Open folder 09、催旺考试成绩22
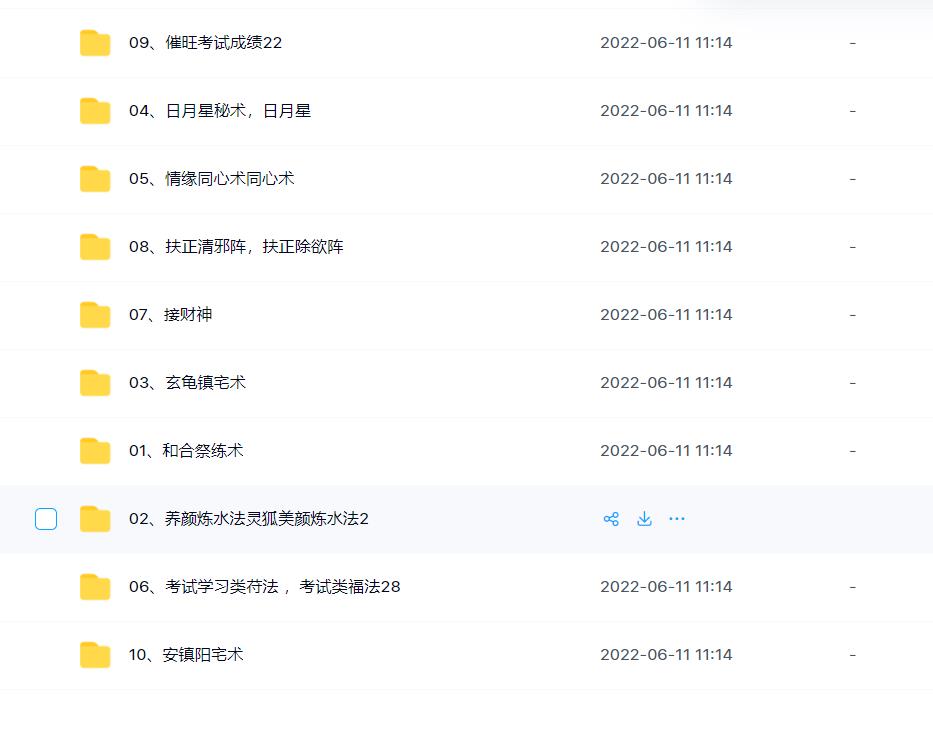This screenshot has width=933, height=733. [x=205, y=43]
